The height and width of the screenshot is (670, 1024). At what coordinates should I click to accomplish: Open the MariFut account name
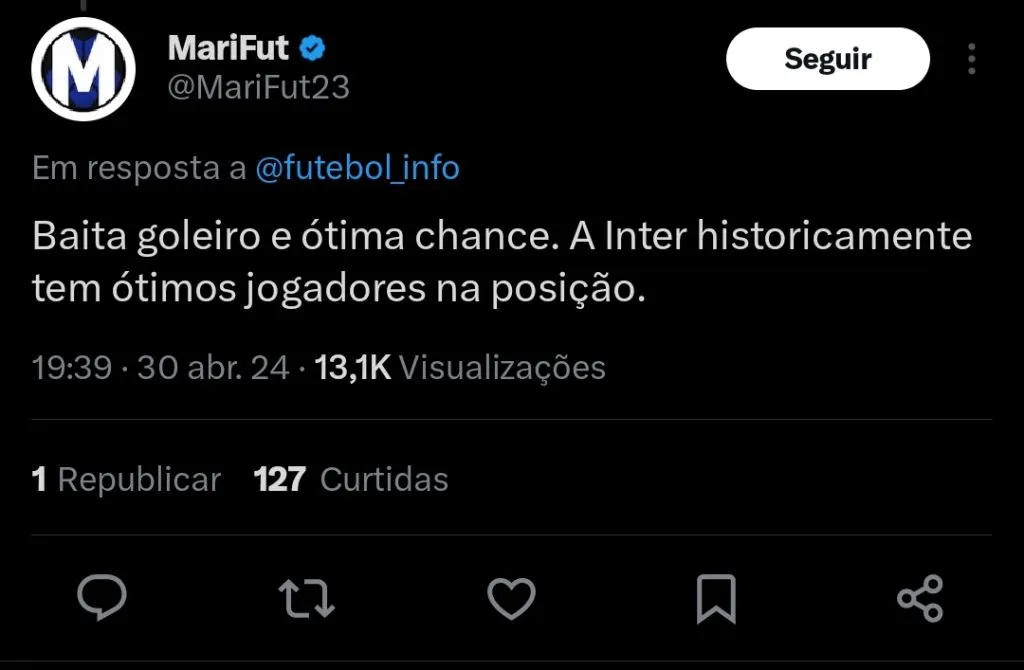pyautogui.click(x=228, y=47)
